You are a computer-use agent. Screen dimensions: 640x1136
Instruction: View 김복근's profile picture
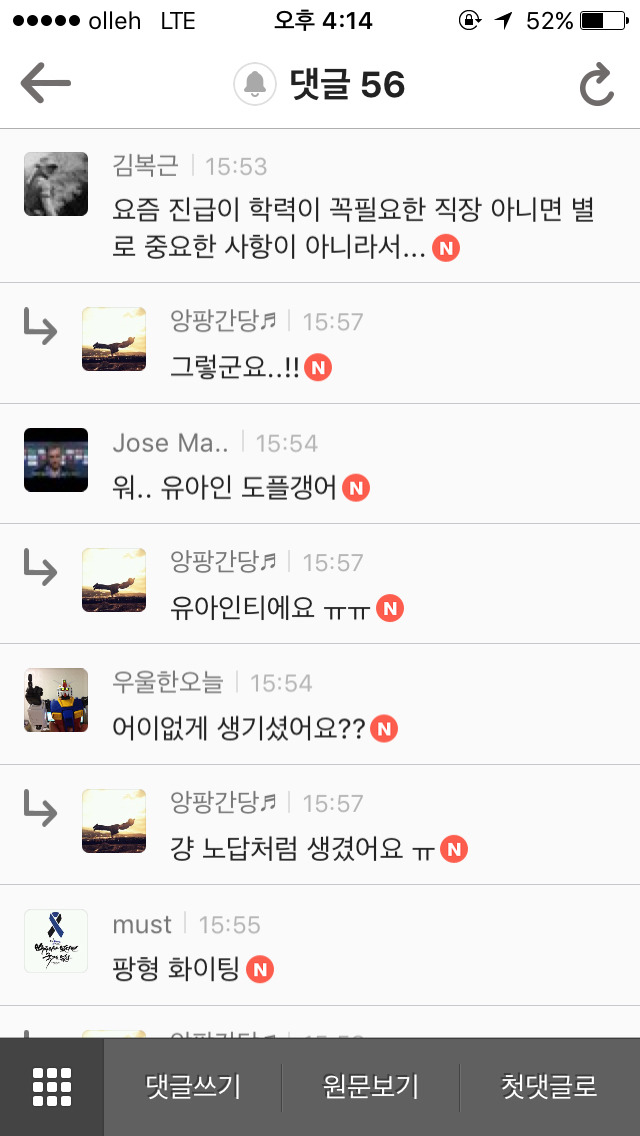[56, 184]
